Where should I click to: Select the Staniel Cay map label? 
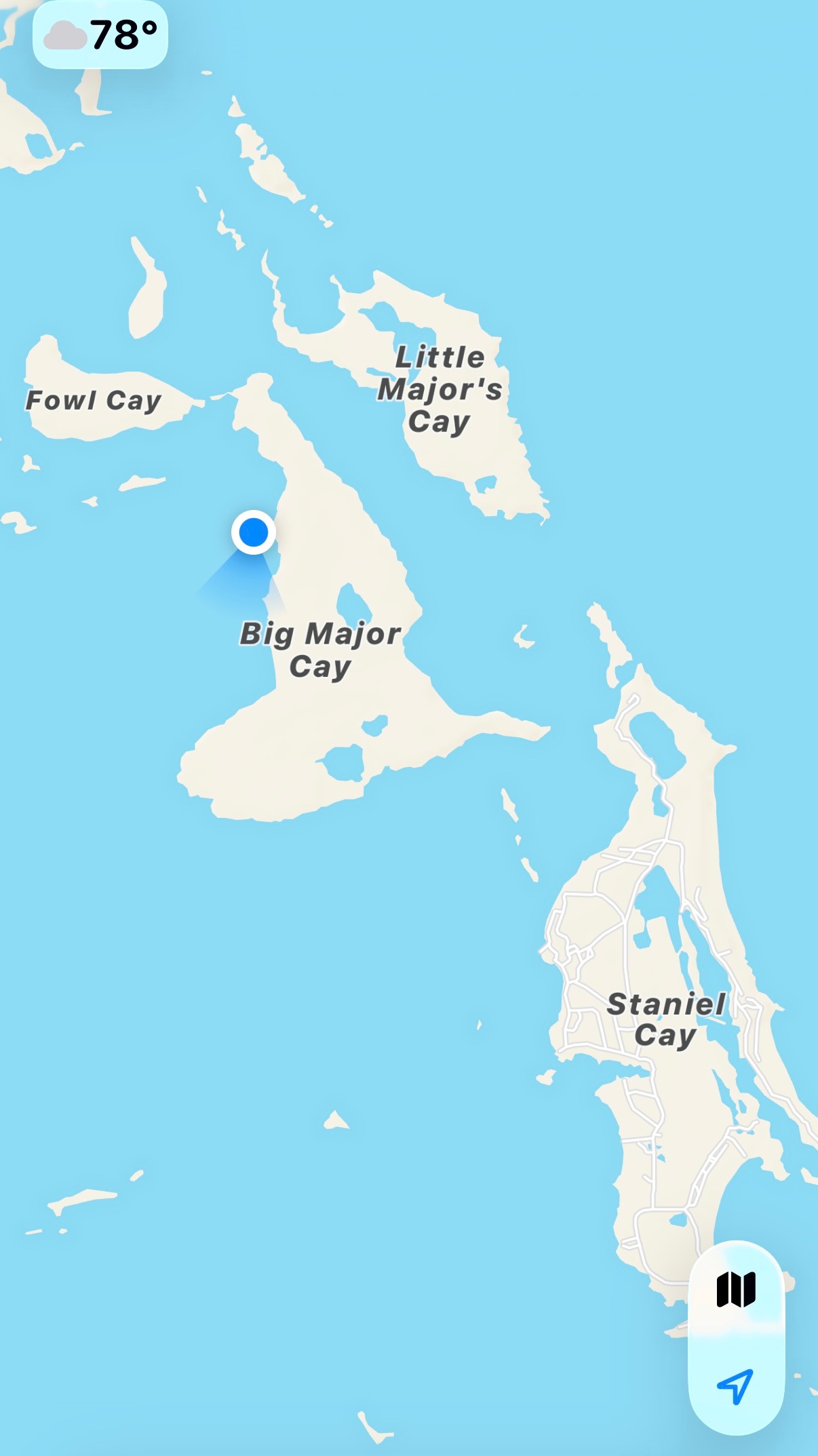click(665, 1019)
